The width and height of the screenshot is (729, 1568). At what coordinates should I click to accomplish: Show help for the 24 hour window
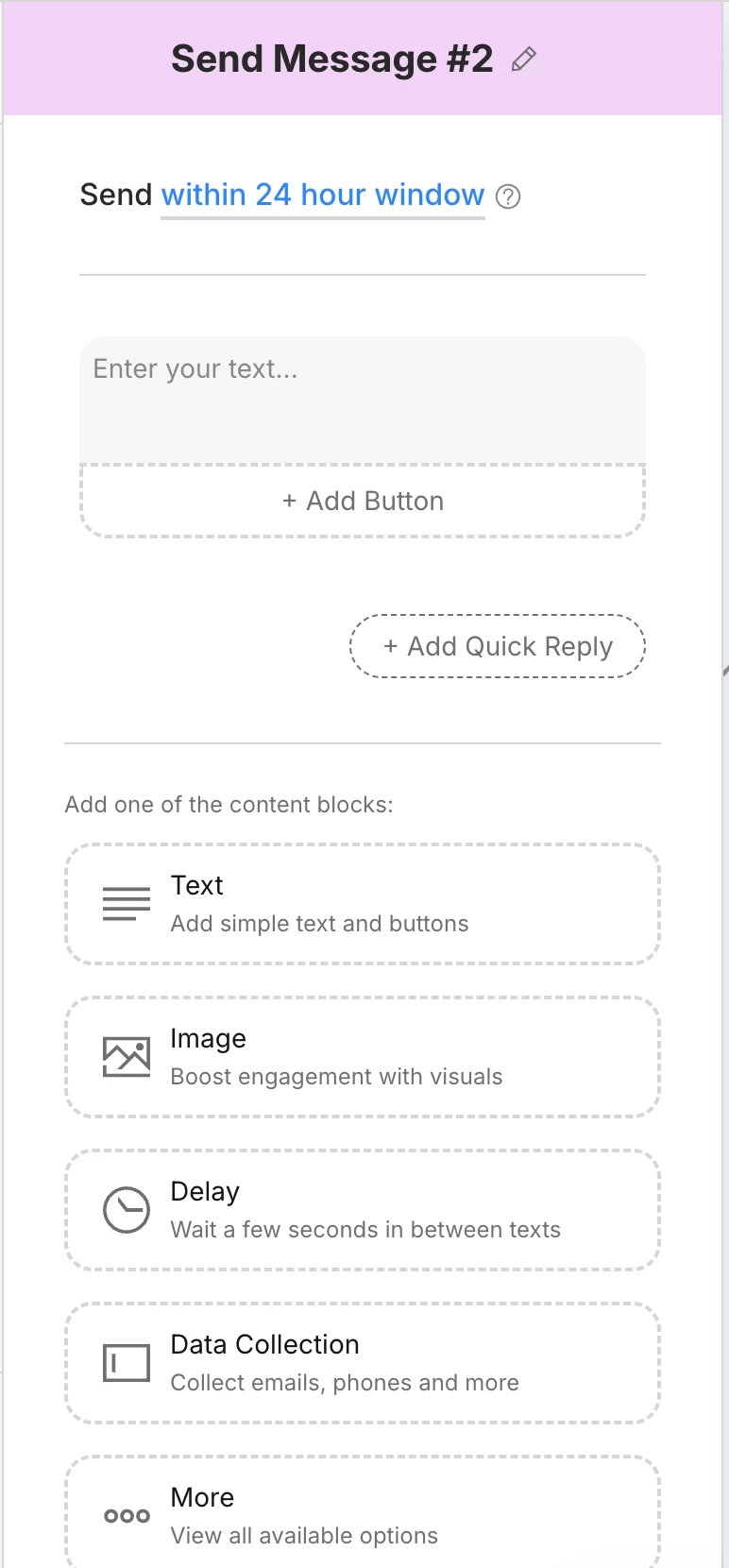click(508, 196)
